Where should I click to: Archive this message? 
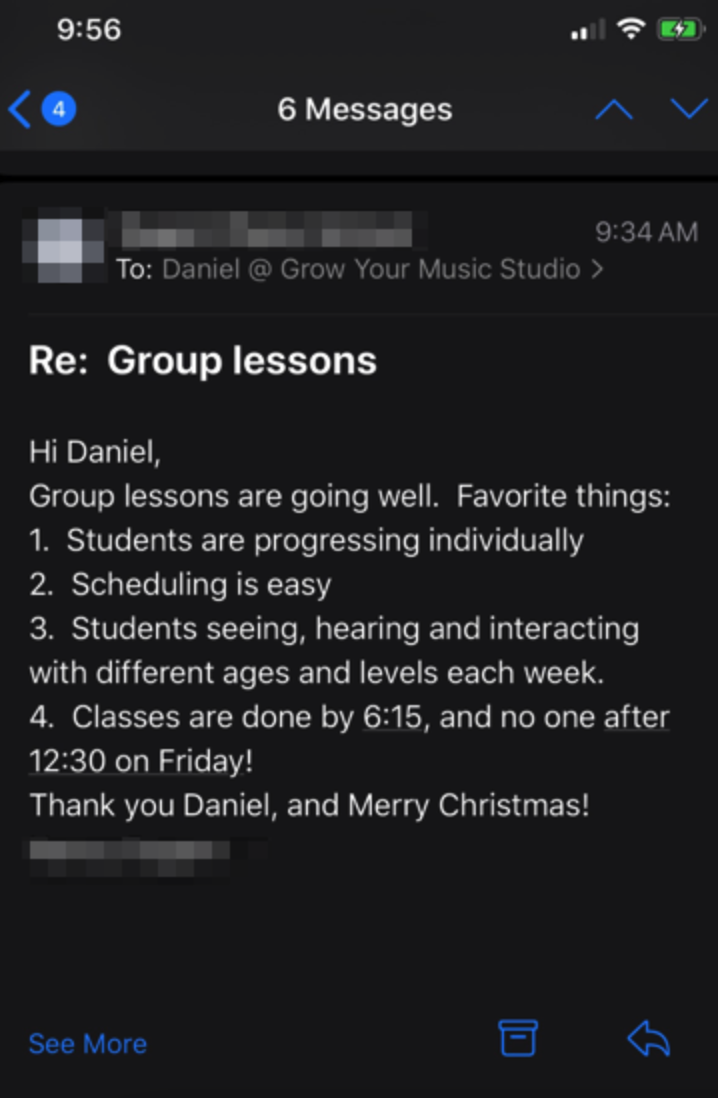coord(518,1040)
